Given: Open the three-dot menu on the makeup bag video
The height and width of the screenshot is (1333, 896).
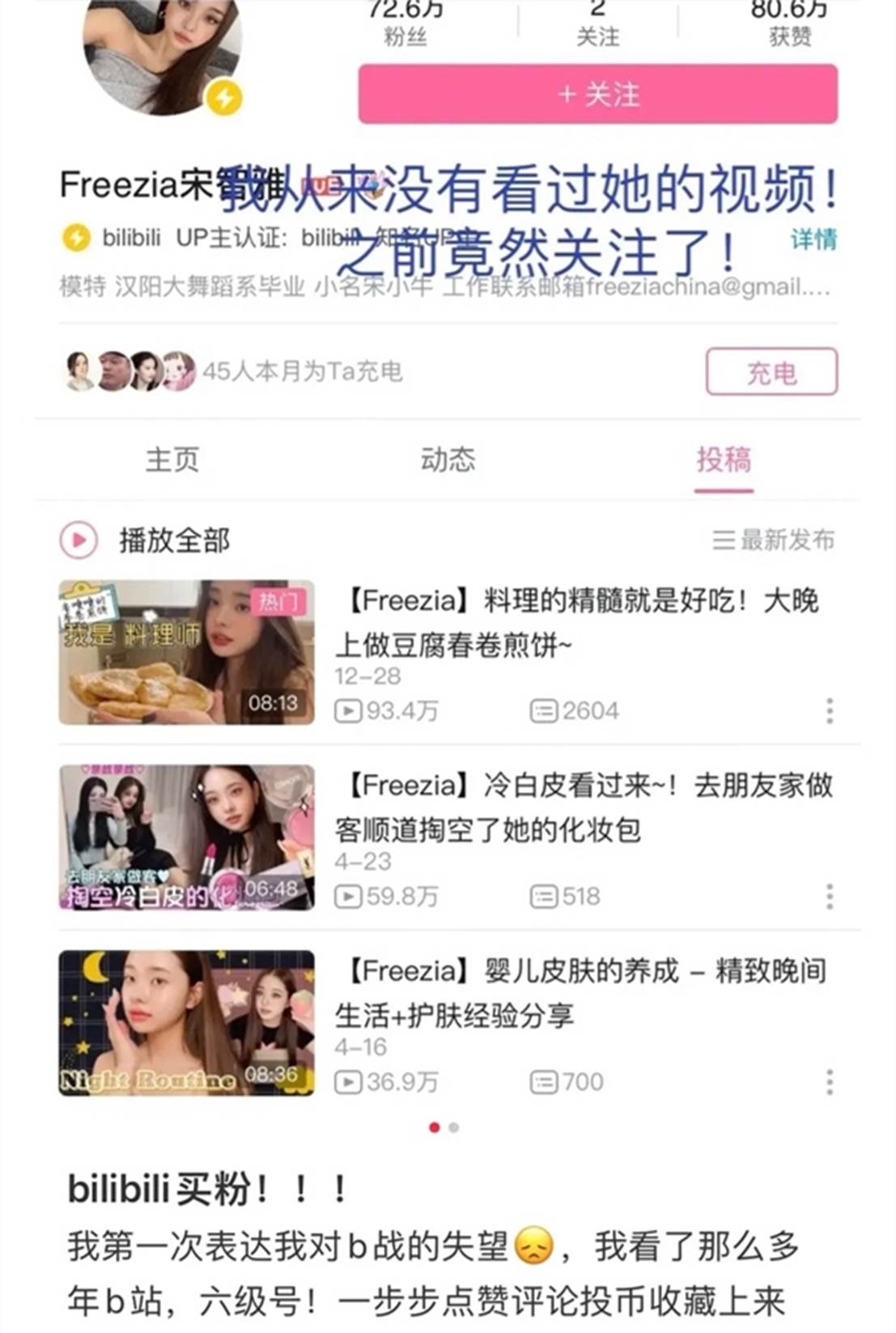Looking at the screenshot, I should point(828,898).
